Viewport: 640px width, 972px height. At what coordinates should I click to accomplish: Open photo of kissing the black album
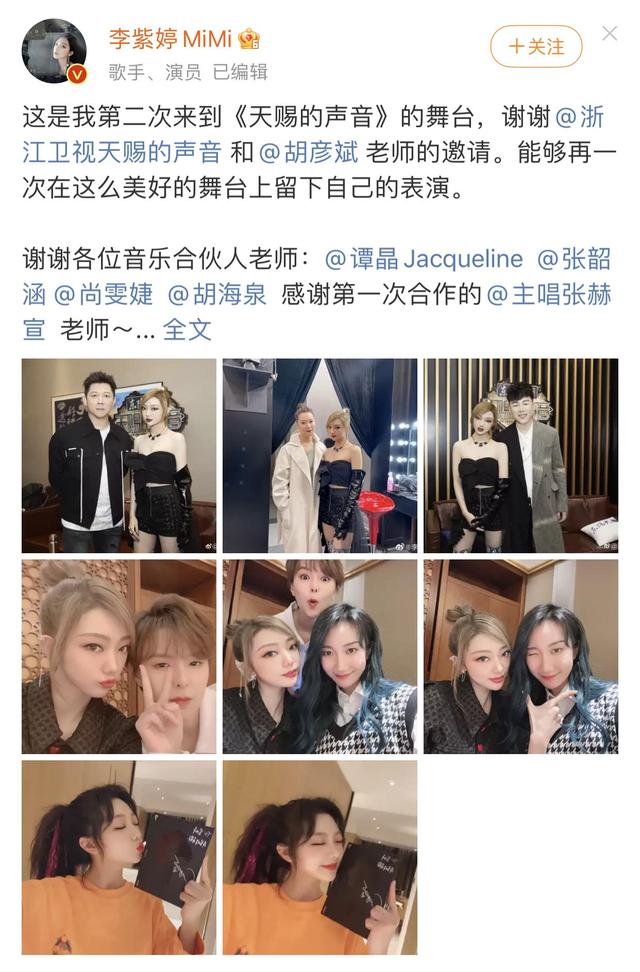coord(119,857)
